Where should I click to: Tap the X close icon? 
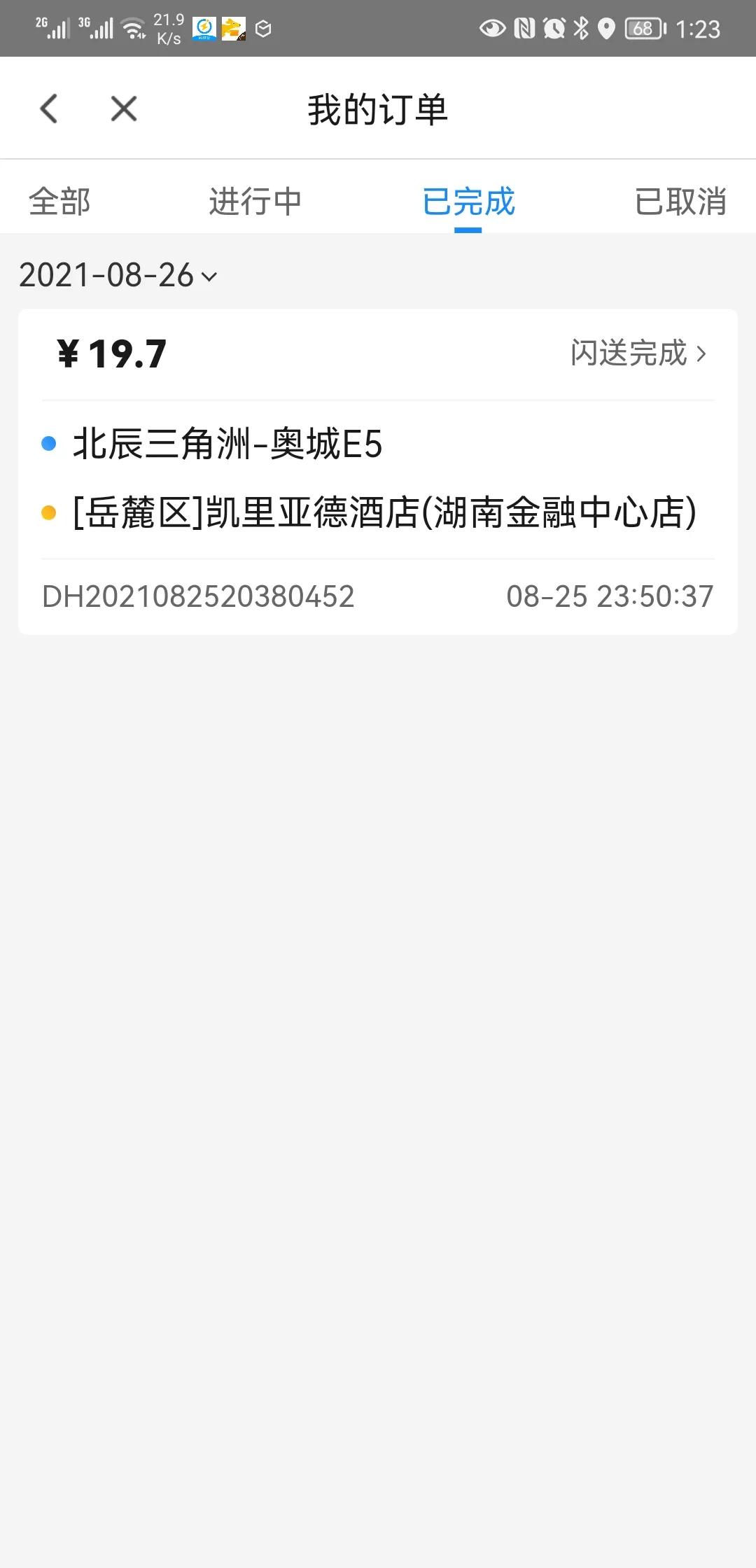pos(122,108)
